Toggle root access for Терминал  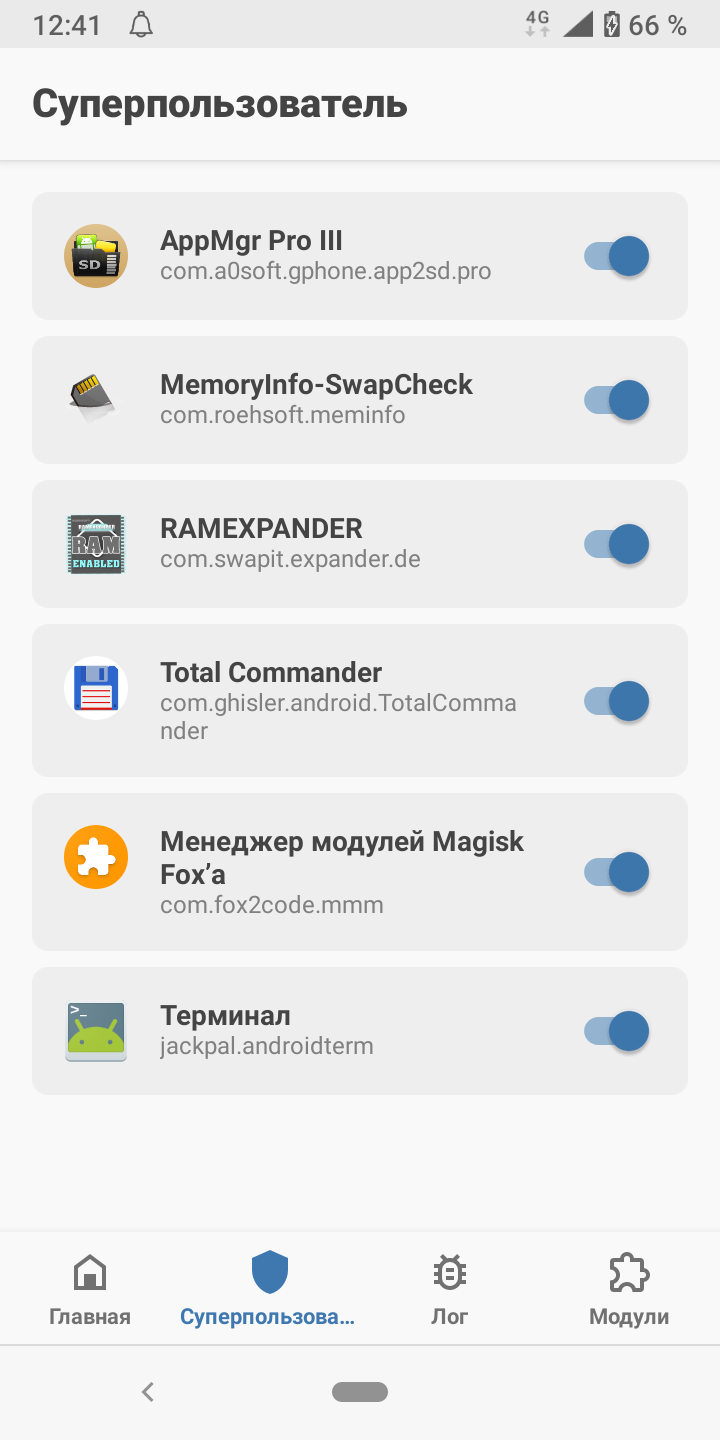pyautogui.click(x=617, y=1031)
